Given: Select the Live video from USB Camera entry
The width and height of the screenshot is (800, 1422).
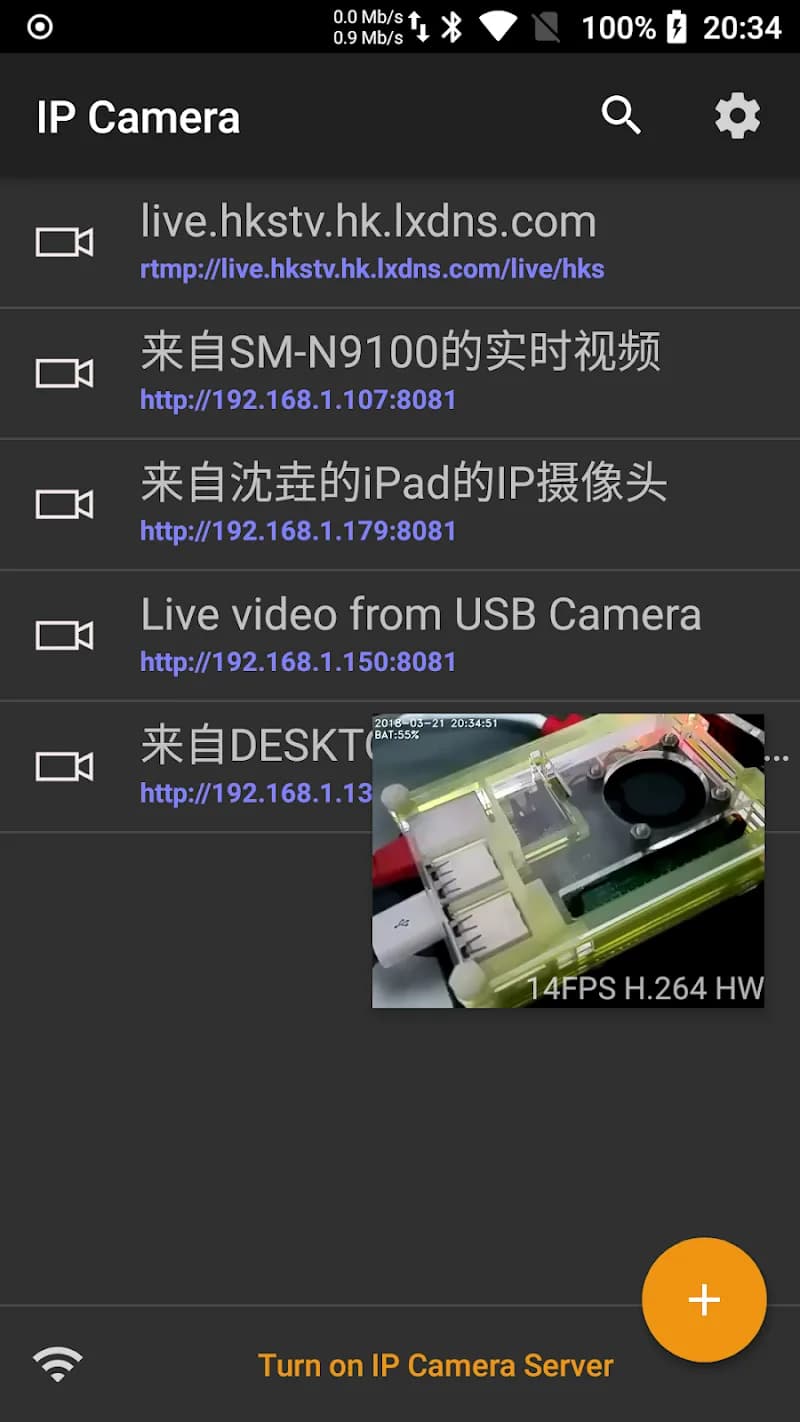Looking at the screenshot, I should [x=420, y=614].
